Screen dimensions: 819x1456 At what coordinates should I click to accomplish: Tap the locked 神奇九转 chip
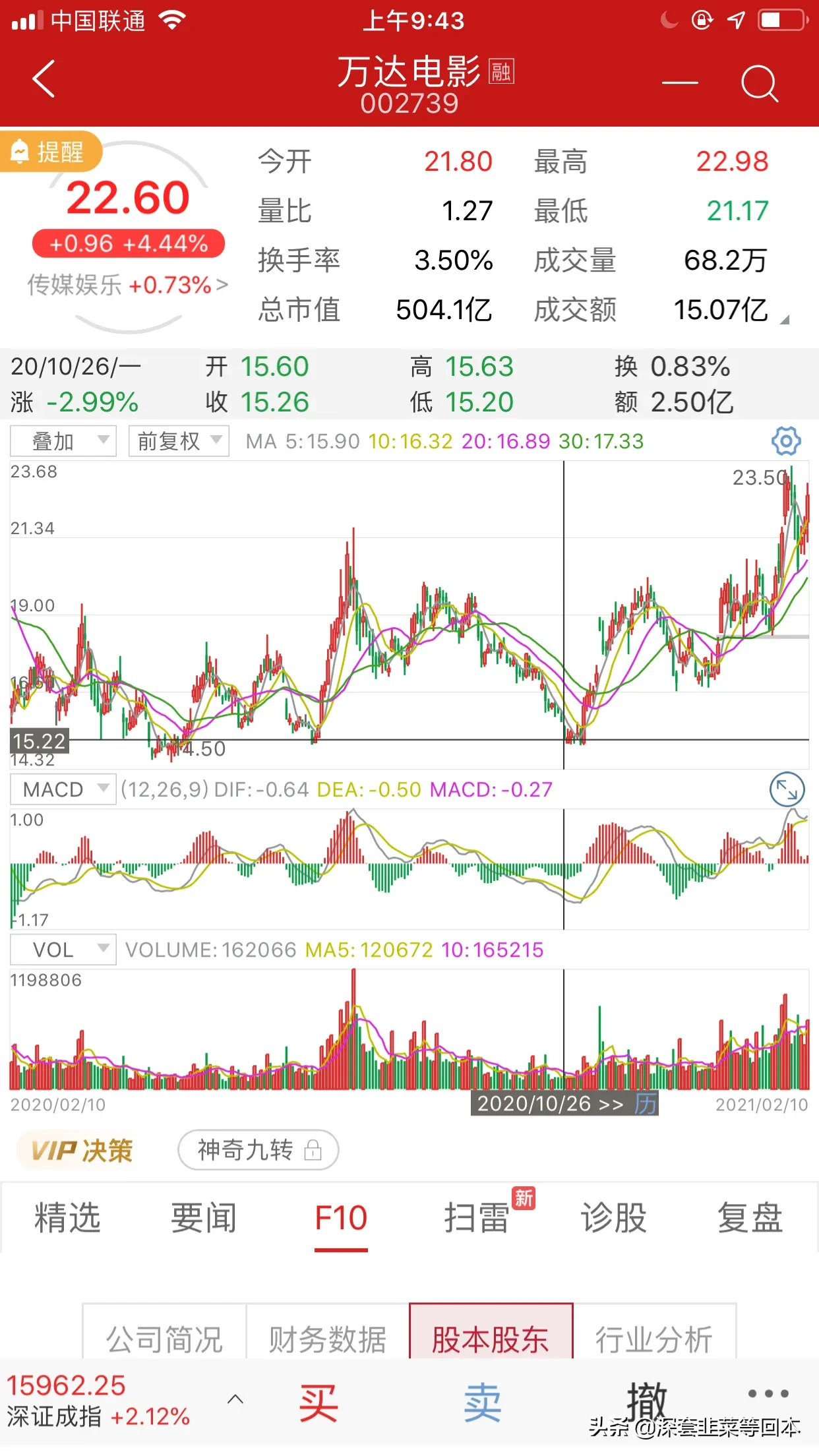(258, 1151)
